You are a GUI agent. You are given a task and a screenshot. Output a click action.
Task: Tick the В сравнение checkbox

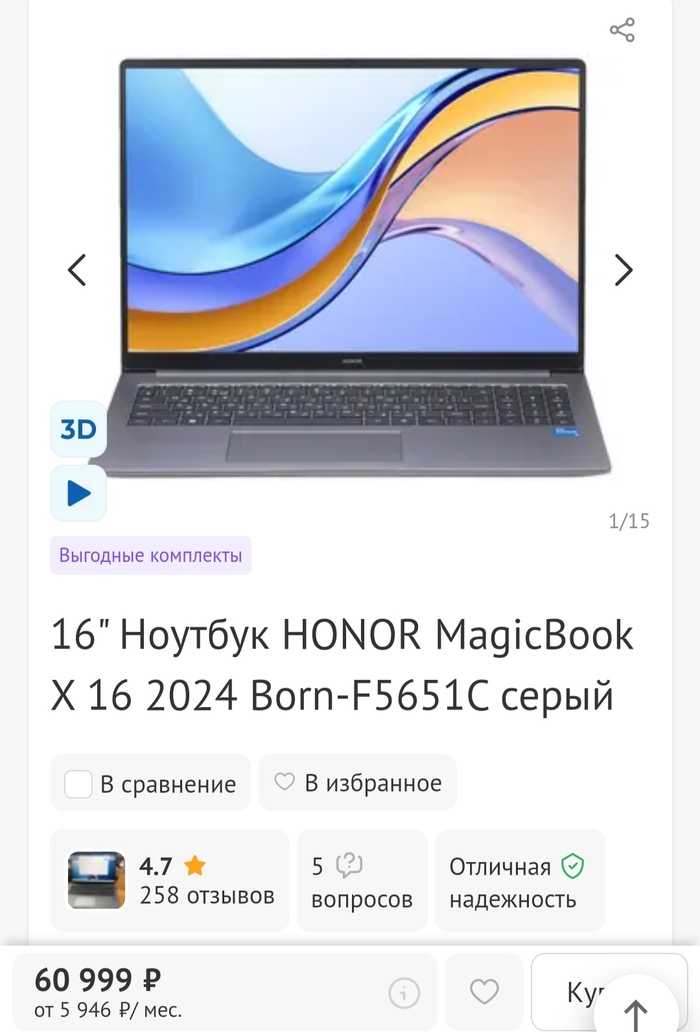pyautogui.click(x=79, y=784)
